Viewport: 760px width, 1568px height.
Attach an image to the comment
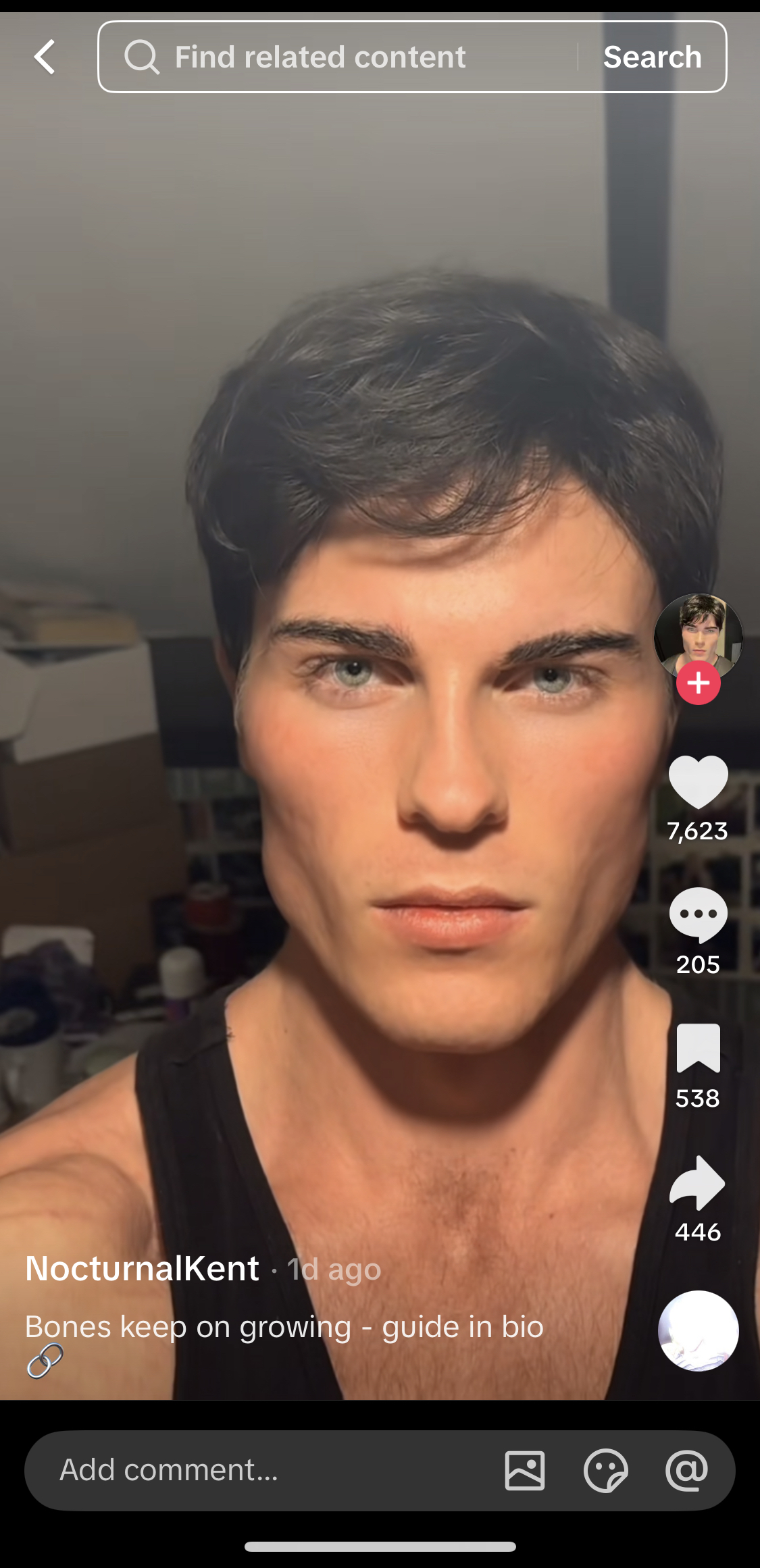525,1470
